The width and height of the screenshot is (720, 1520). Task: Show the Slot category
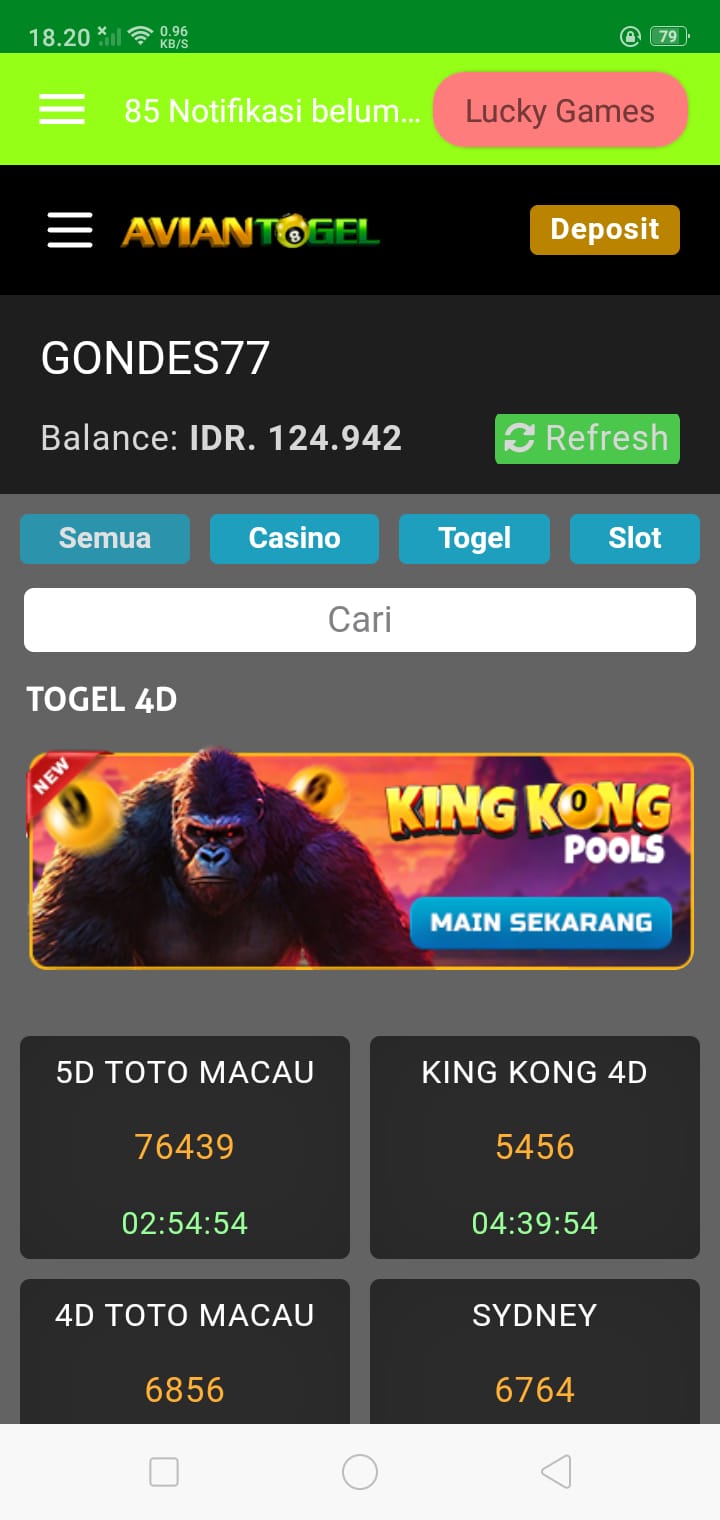click(634, 539)
